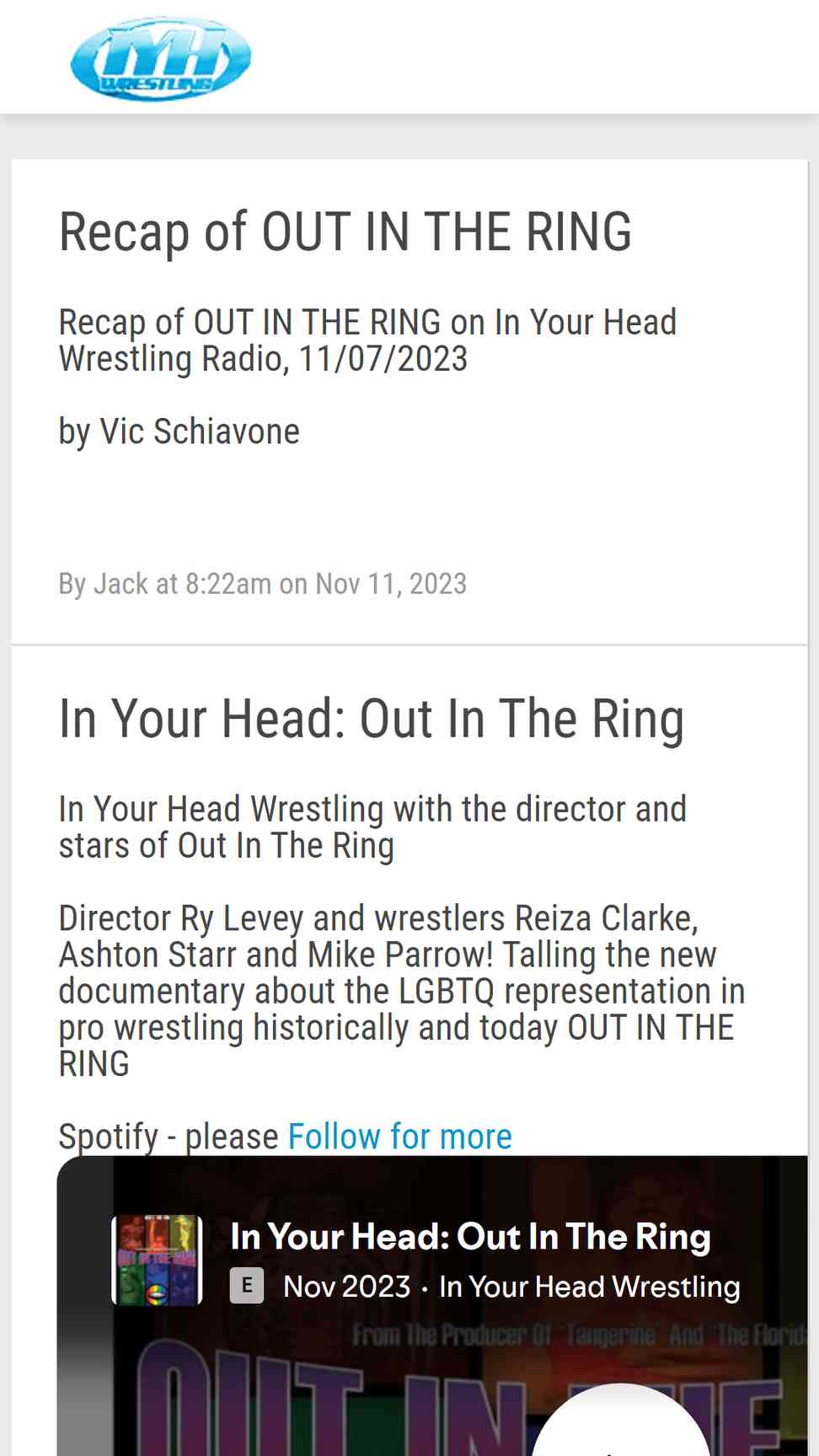
Task: Open the Spotify embedded episode title
Action: coord(470,1237)
